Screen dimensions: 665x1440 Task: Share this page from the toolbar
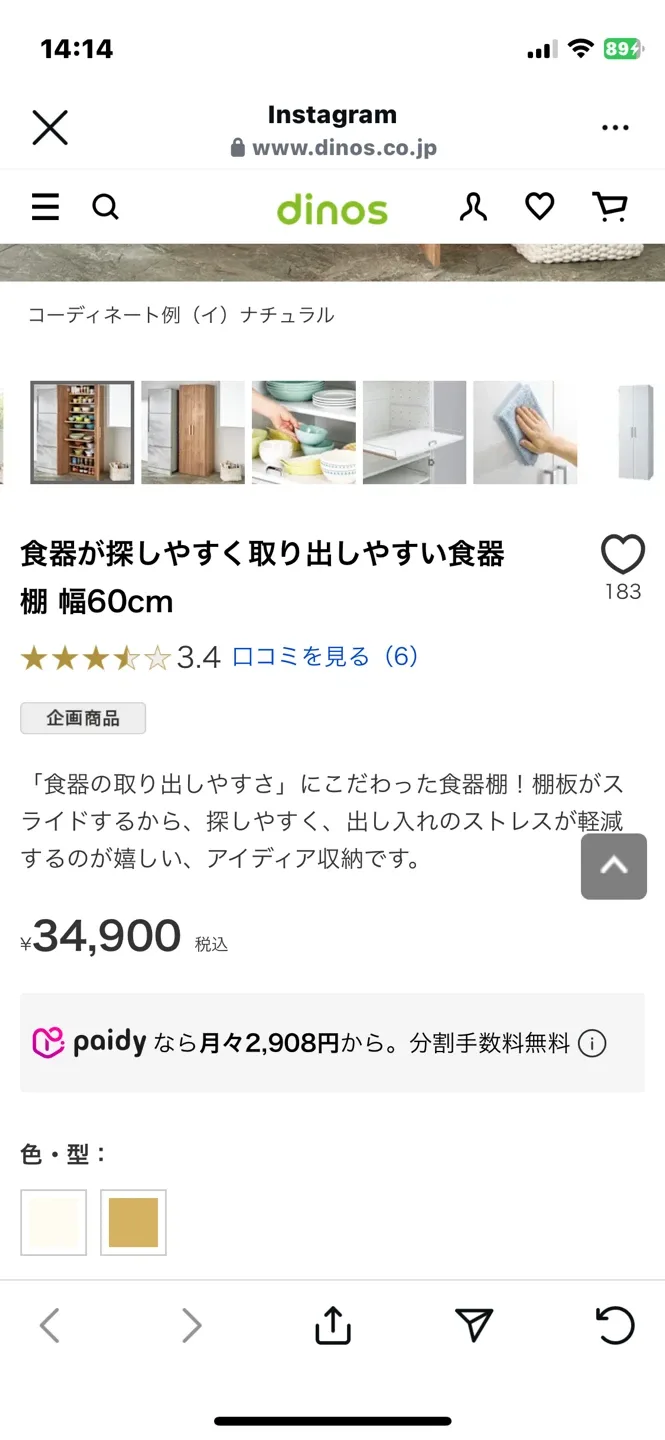point(333,1326)
